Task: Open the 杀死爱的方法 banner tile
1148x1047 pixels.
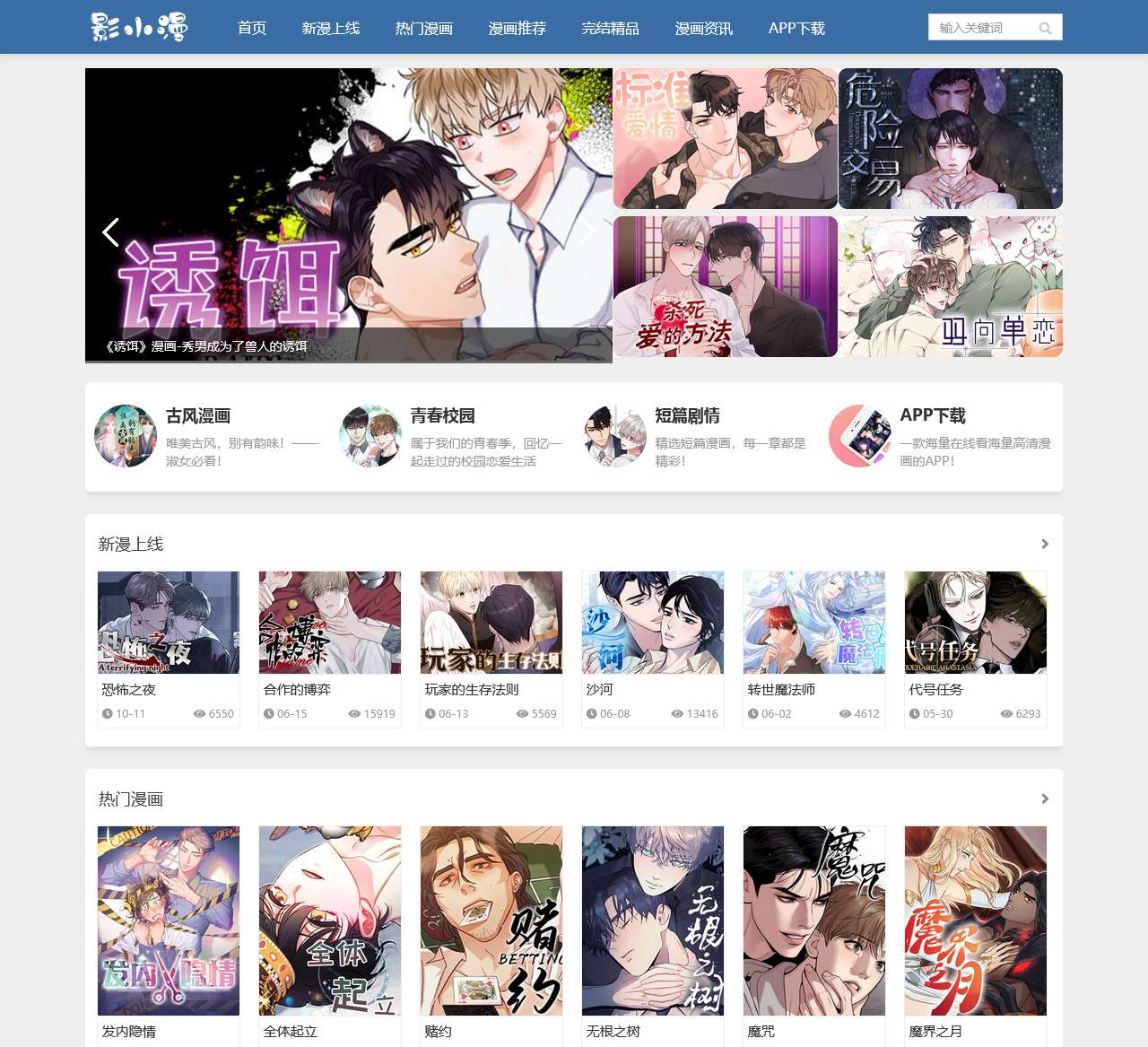Action: (x=726, y=286)
